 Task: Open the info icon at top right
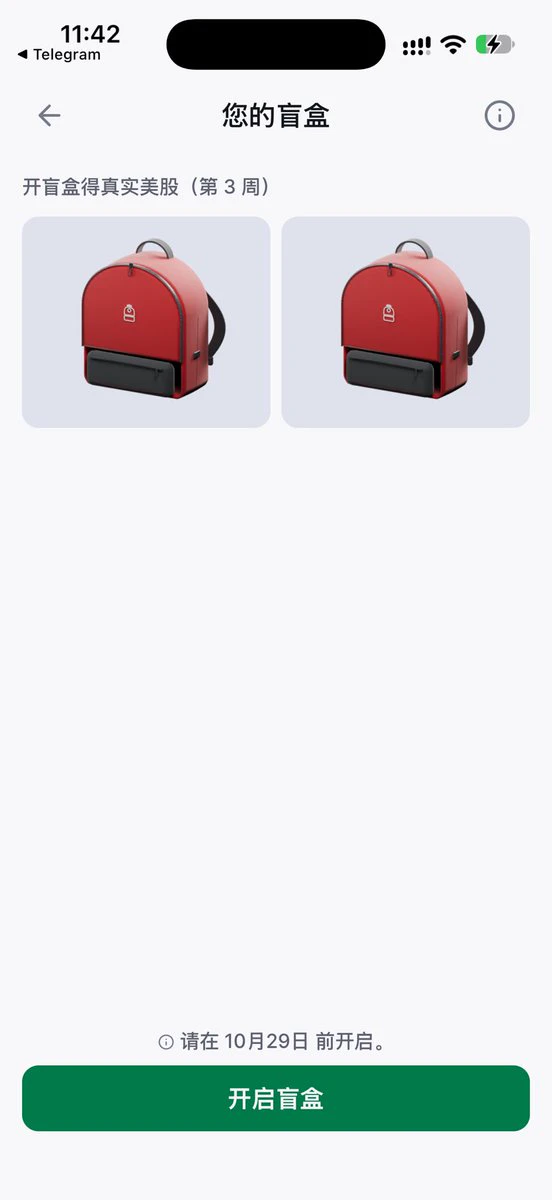[x=499, y=116]
